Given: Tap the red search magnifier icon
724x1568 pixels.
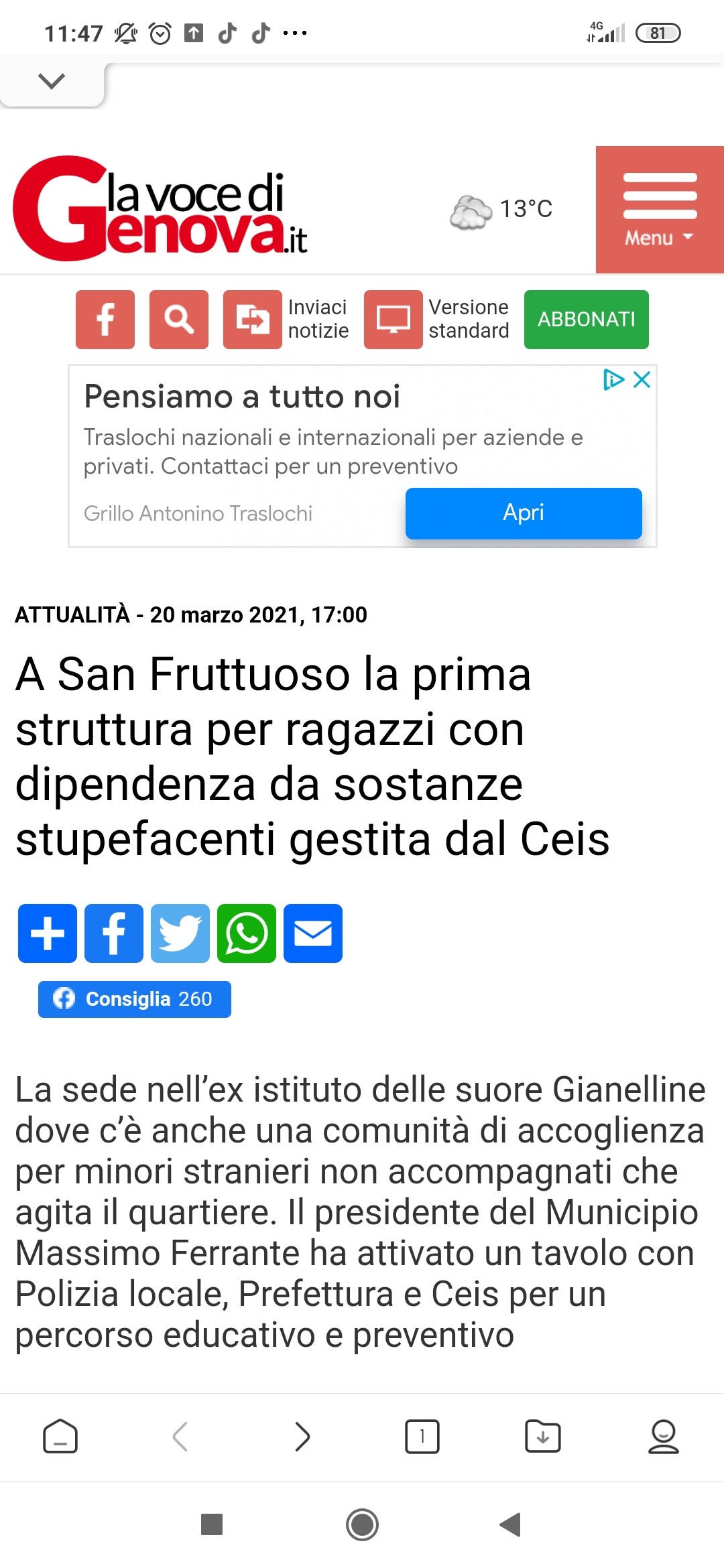Looking at the screenshot, I should coord(179,320).
